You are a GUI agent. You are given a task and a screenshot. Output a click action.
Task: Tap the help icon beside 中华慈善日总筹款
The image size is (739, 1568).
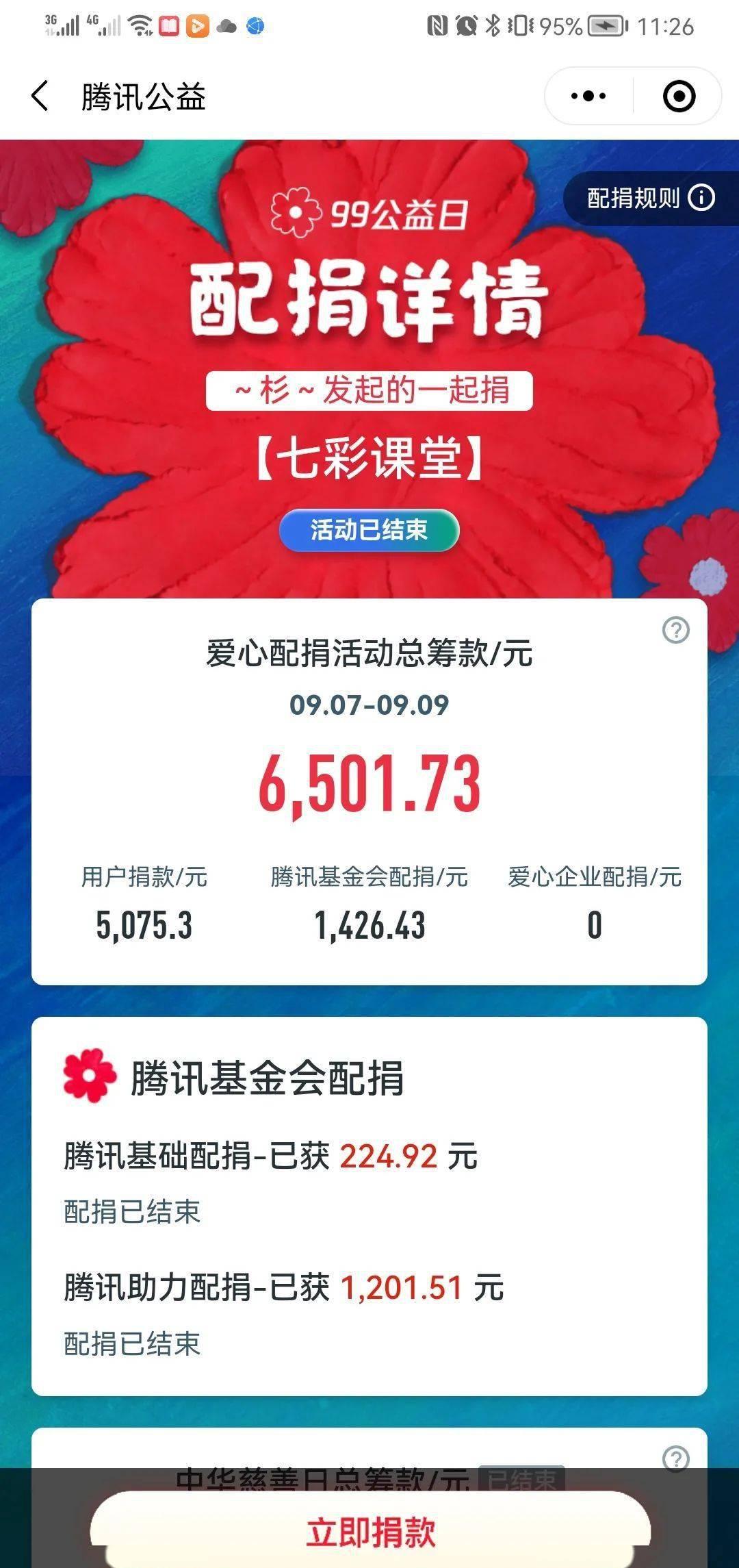tap(676, 1458)
